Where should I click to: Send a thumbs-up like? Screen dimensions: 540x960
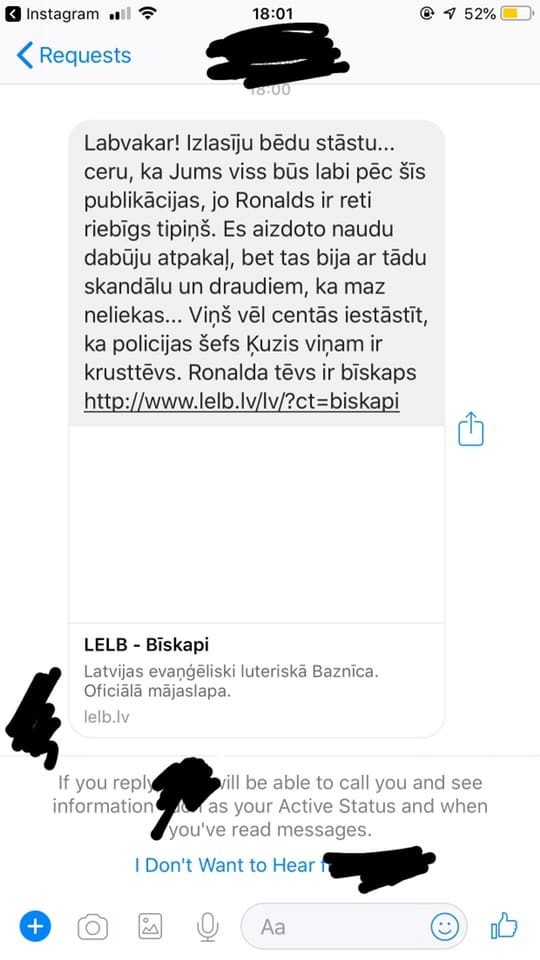point(504,925)
